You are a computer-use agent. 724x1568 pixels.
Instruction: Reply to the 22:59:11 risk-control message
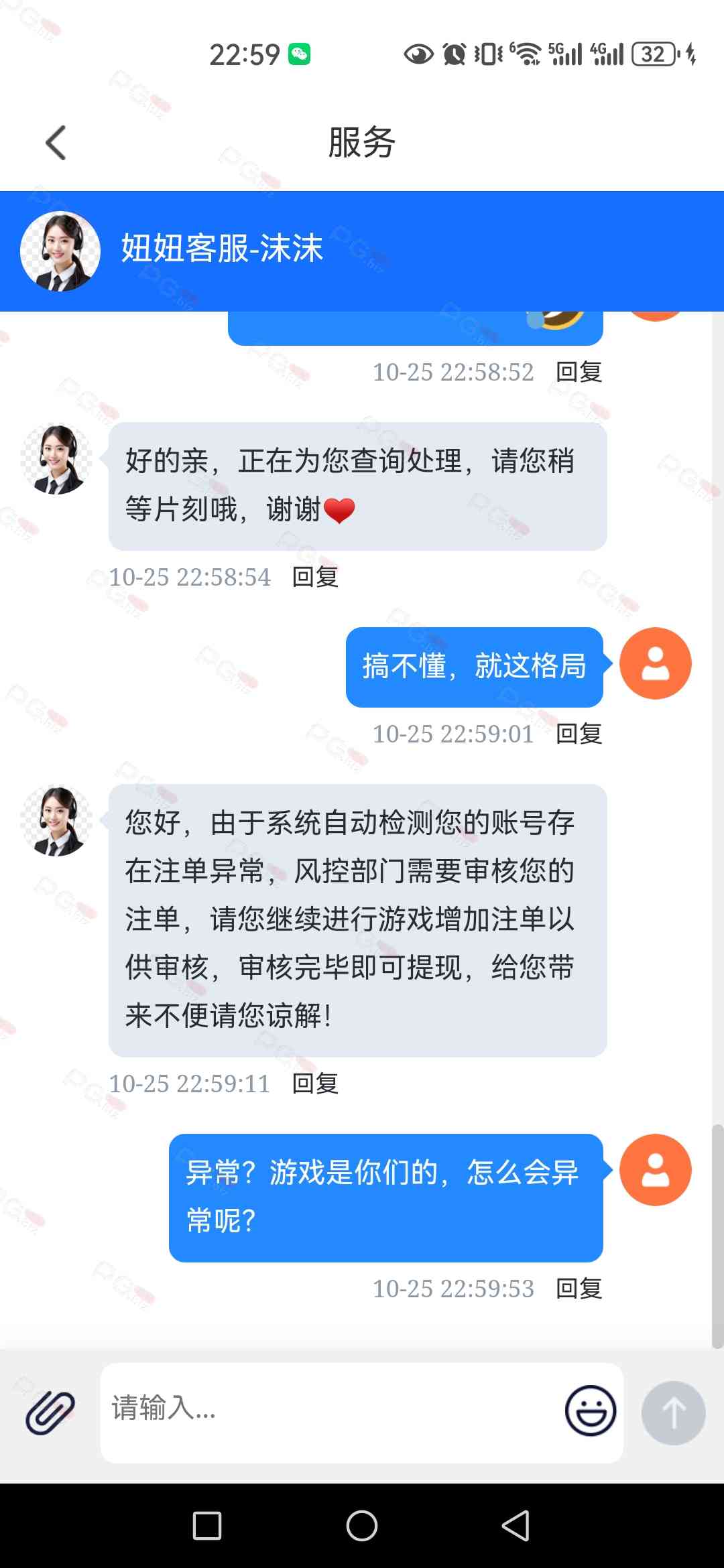coord(315,1084)
